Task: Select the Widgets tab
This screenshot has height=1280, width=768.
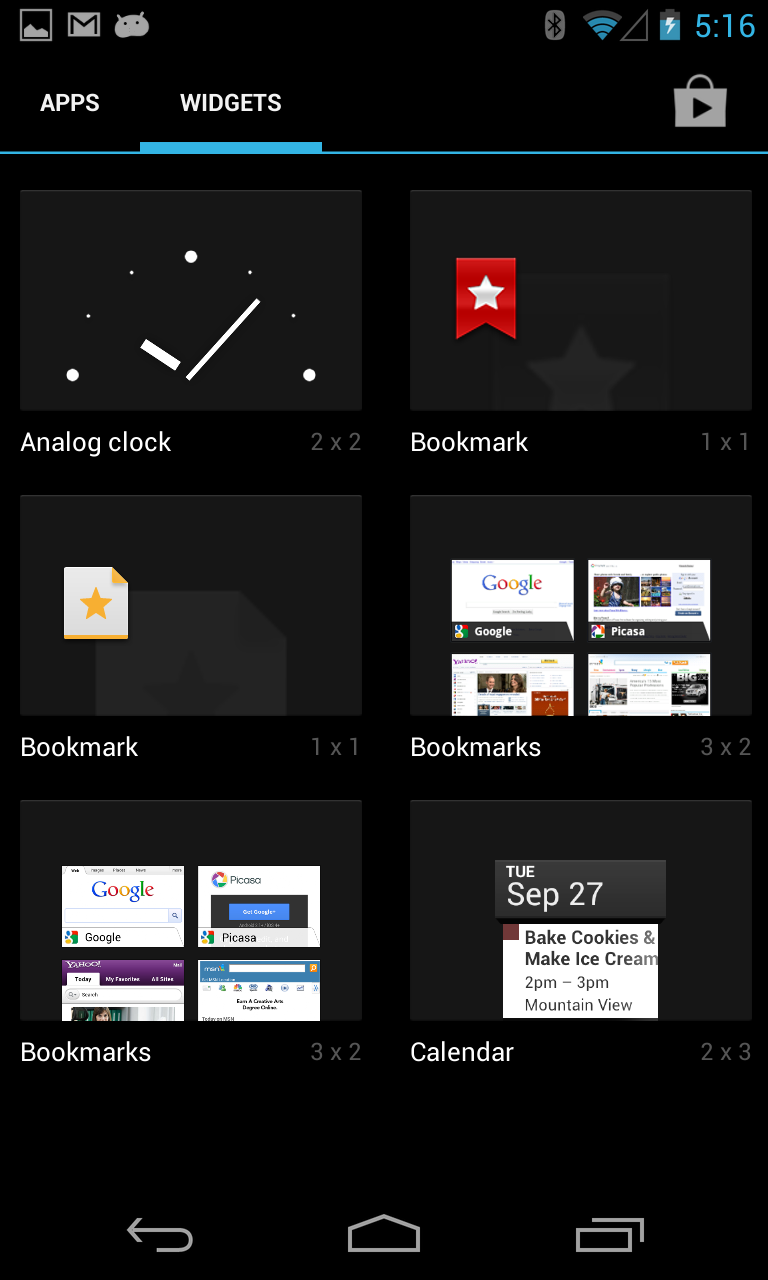Action: coord(231,103)
